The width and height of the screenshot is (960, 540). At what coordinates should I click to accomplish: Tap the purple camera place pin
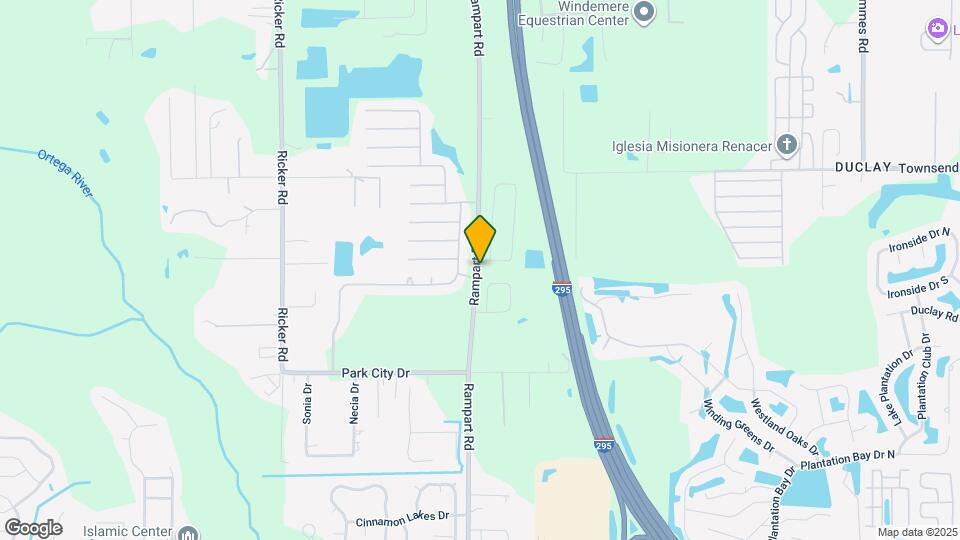point(938,28)
